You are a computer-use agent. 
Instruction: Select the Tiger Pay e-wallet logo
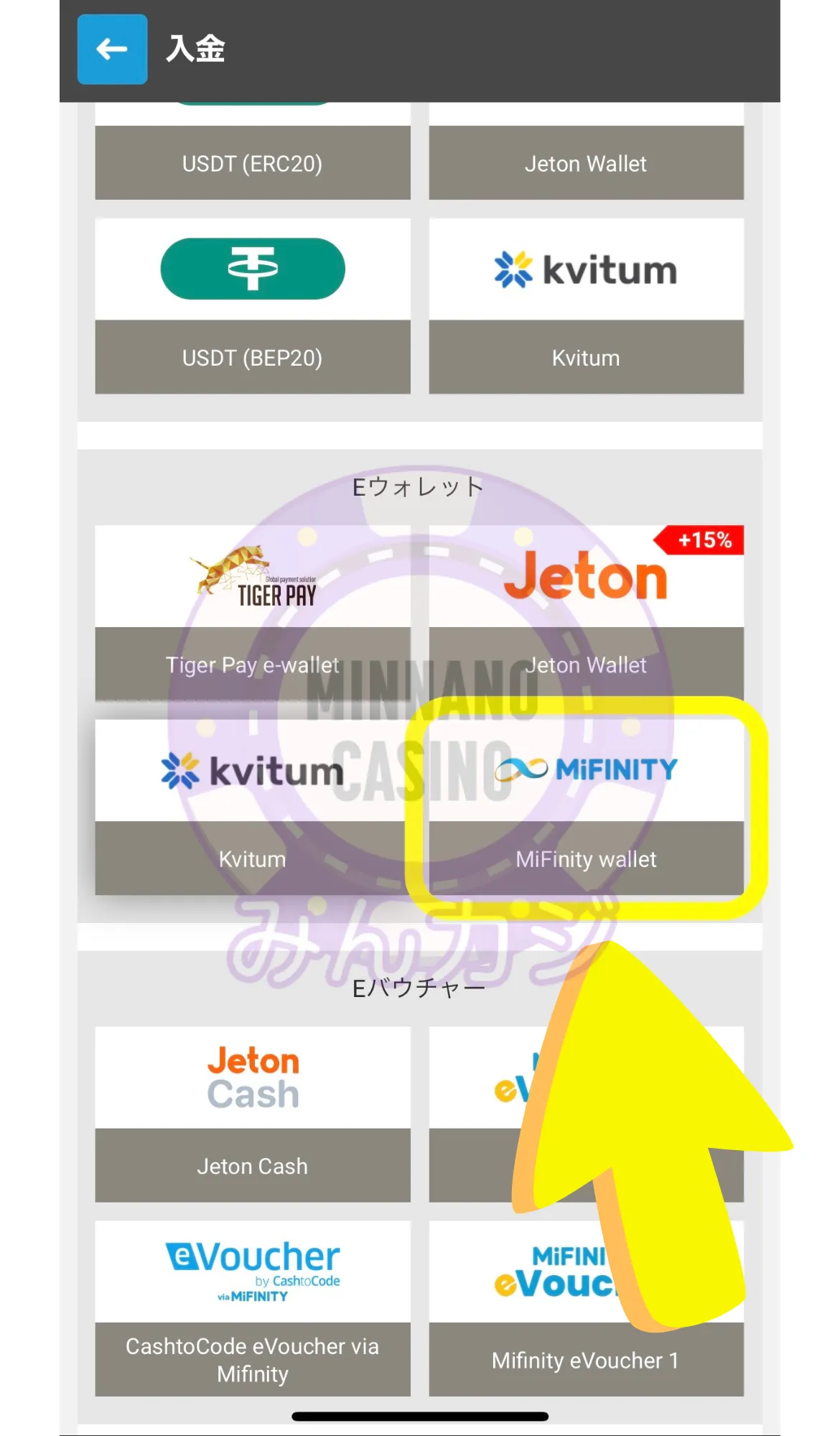point(253,578)
